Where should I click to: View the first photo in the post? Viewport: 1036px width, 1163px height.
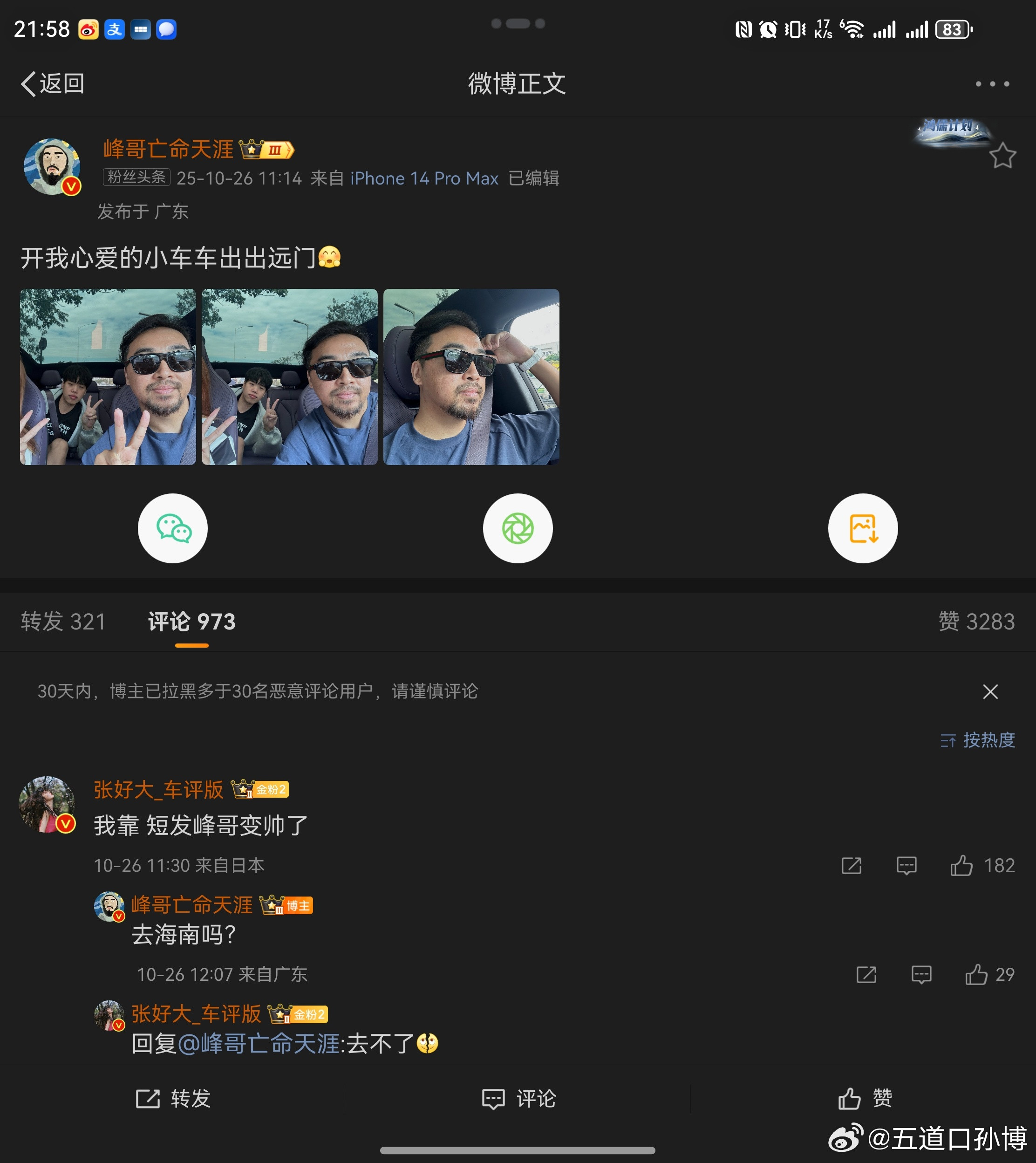[108, 377]
